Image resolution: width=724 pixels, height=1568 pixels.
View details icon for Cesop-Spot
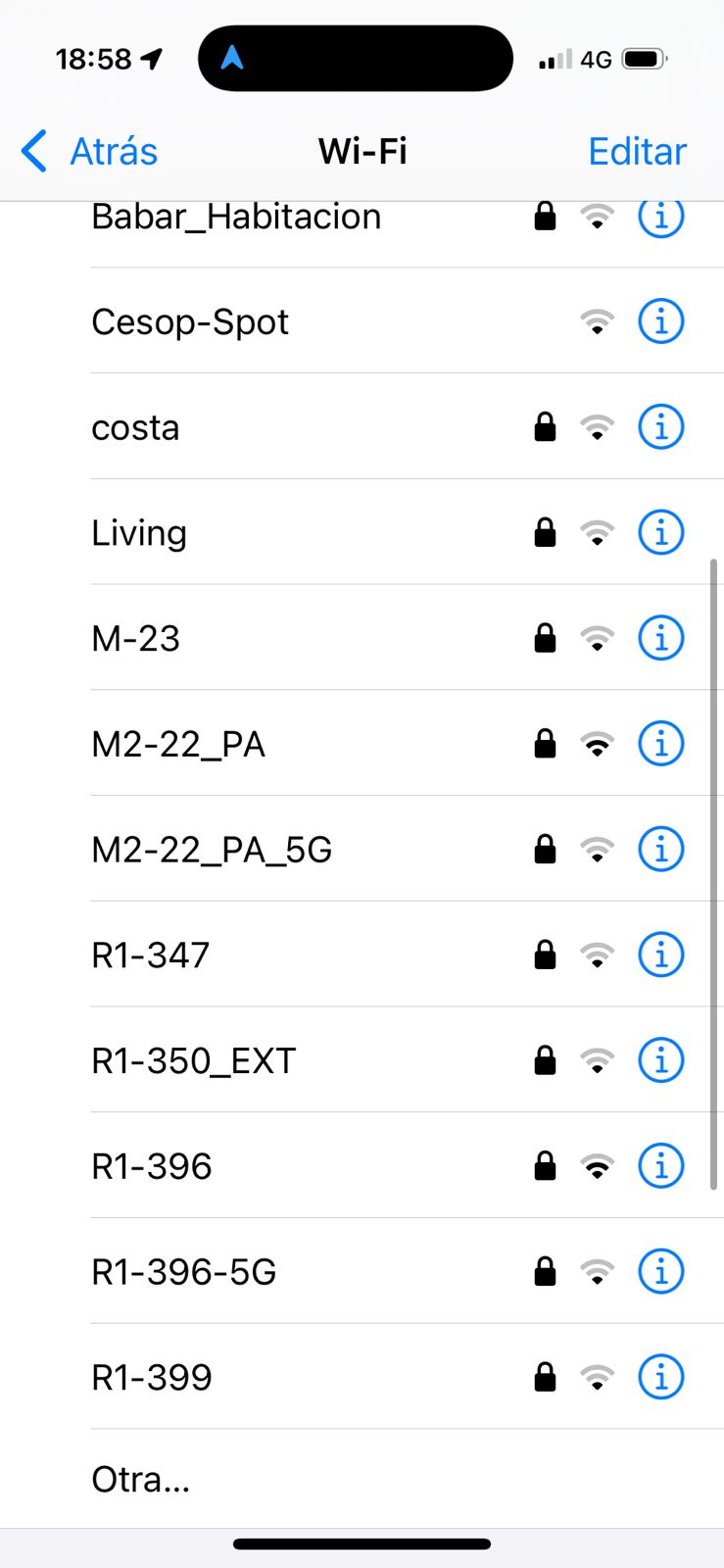pos(660,321)
